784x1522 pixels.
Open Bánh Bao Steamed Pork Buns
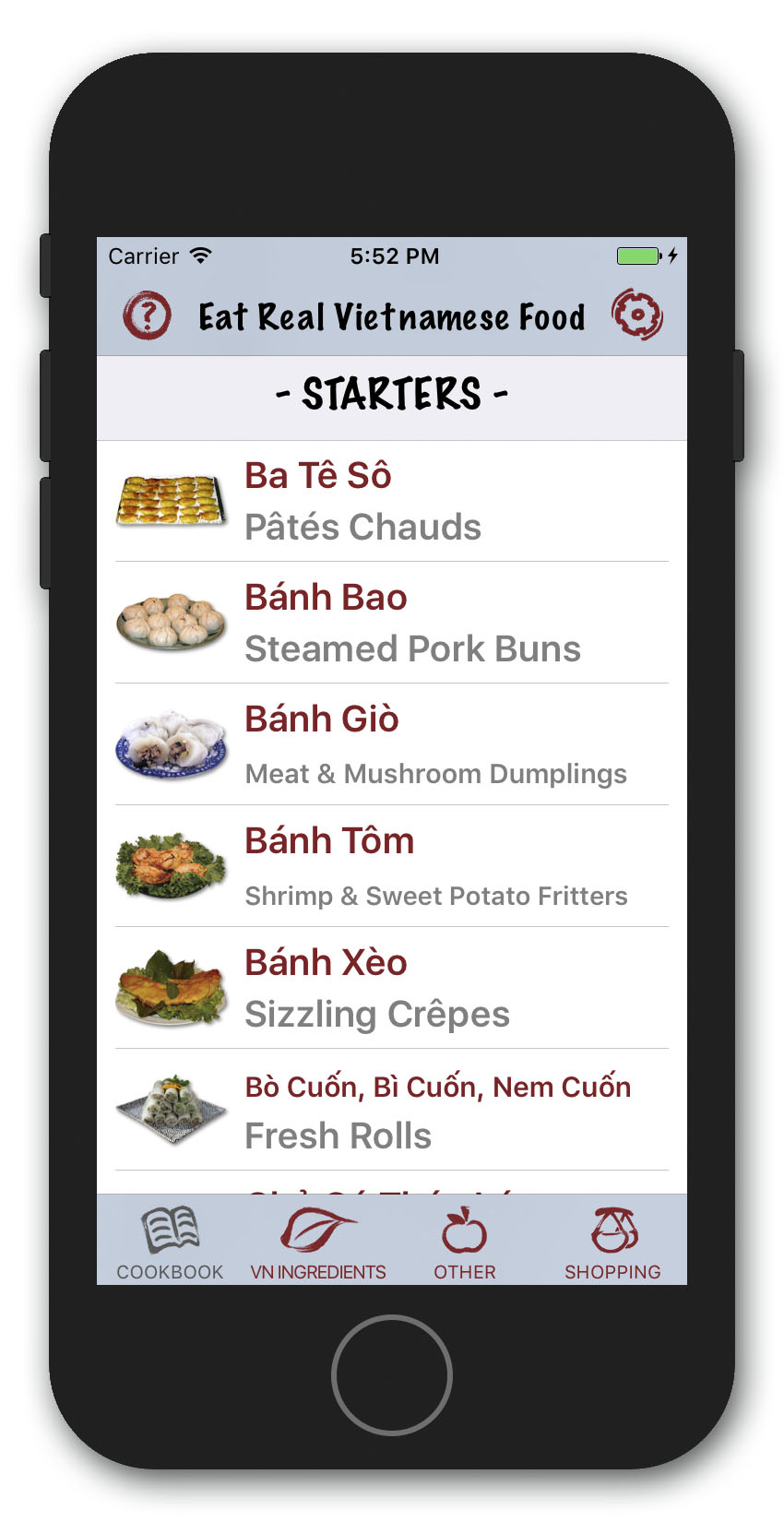(x=392, y=623)
